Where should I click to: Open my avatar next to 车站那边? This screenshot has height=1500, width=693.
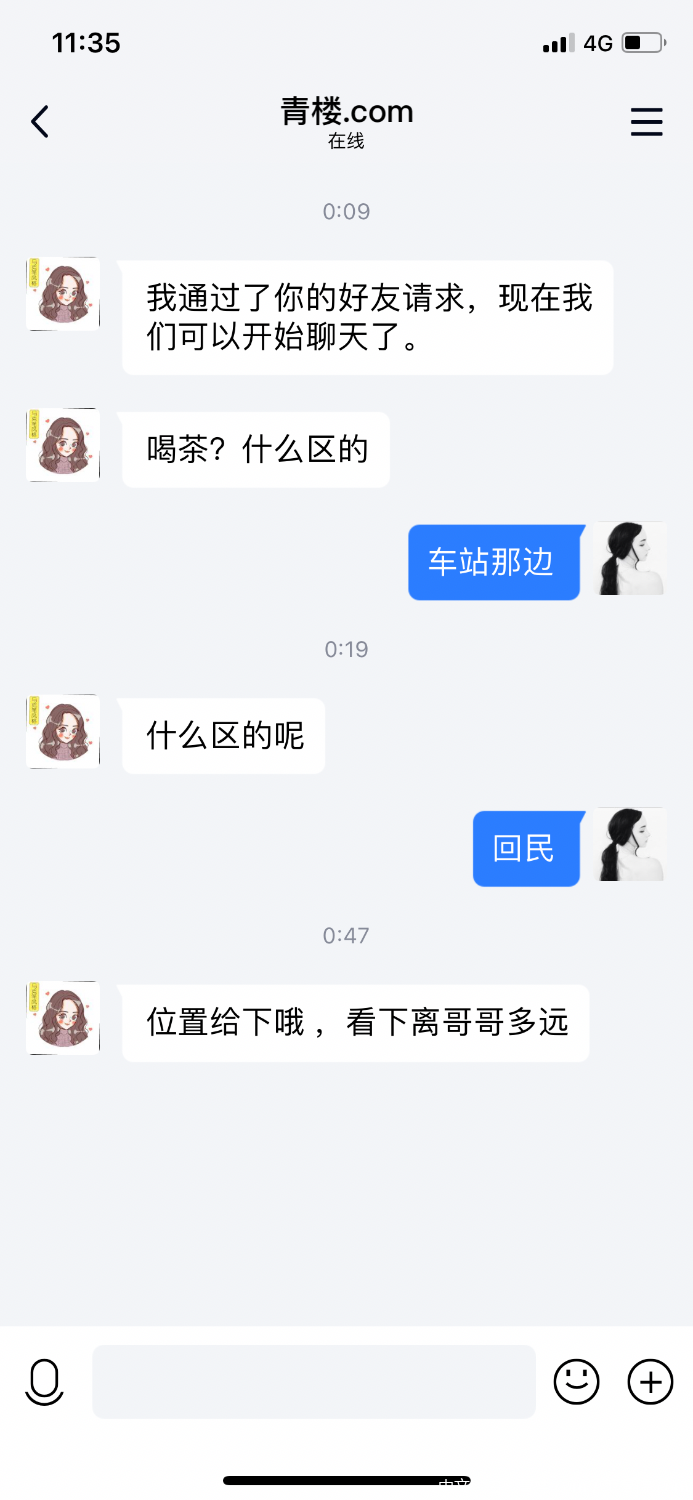[630, 559]
